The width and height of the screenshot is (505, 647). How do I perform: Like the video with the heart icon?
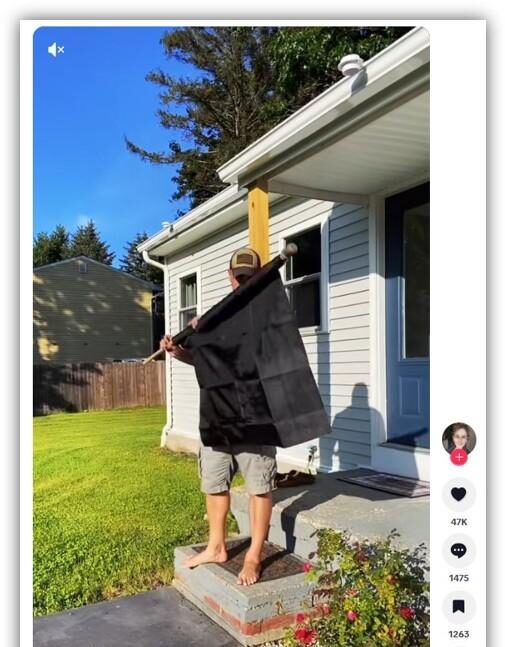click(x=459, y=494)
